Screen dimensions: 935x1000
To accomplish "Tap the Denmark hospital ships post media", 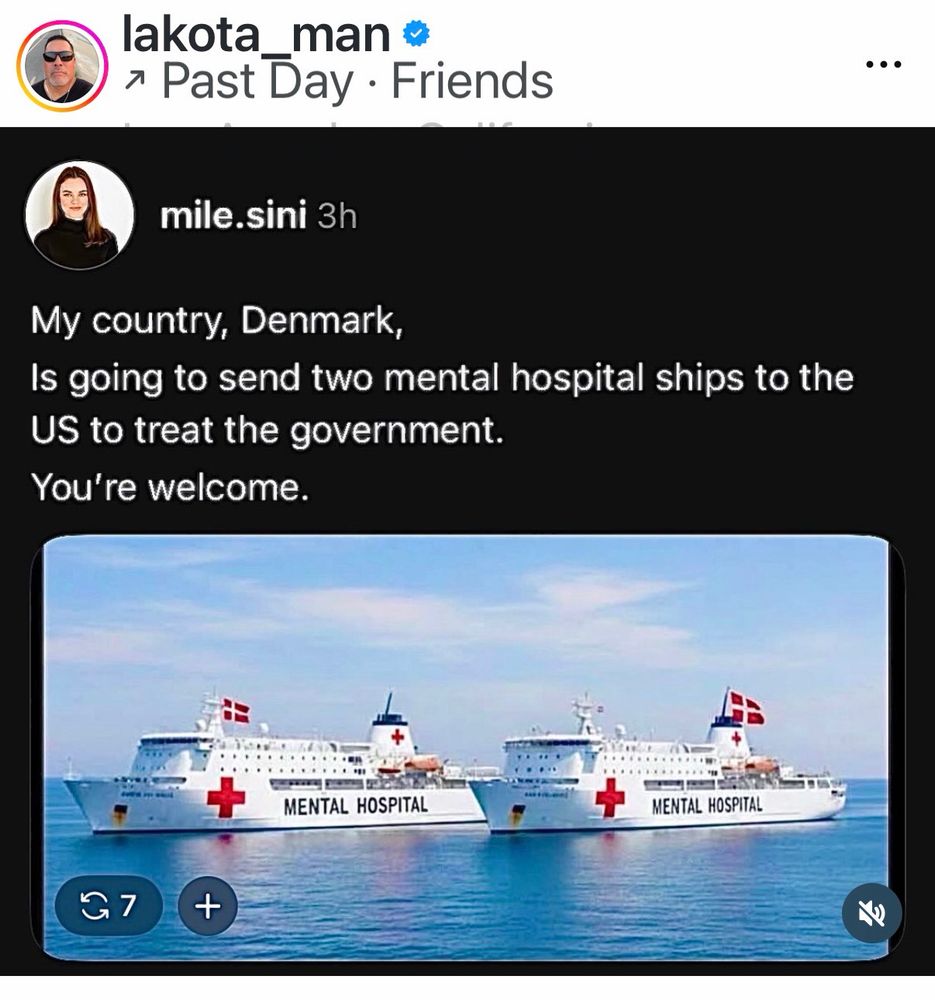I will (467, 740).
